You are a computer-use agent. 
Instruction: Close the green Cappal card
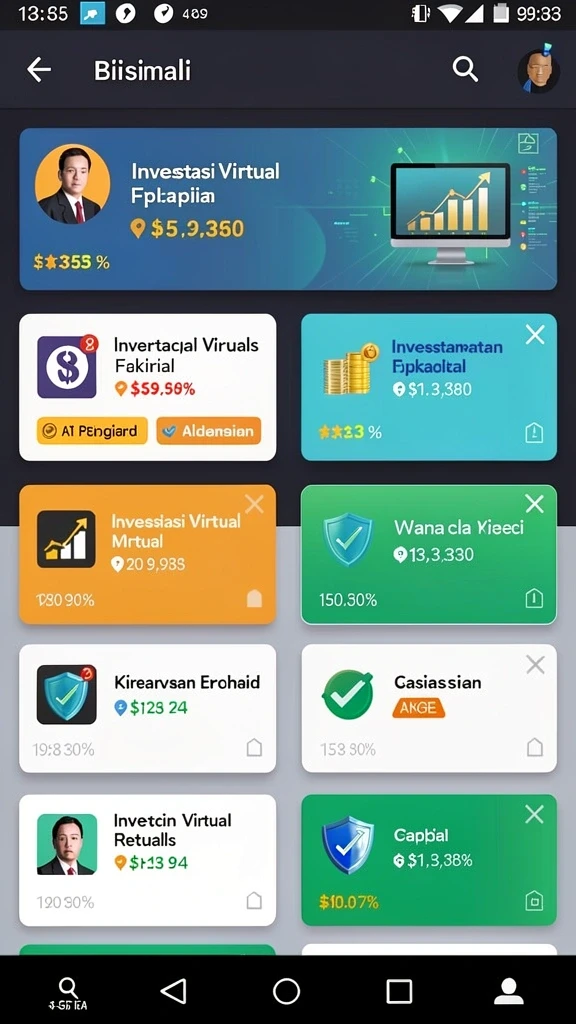pos(534,814)
